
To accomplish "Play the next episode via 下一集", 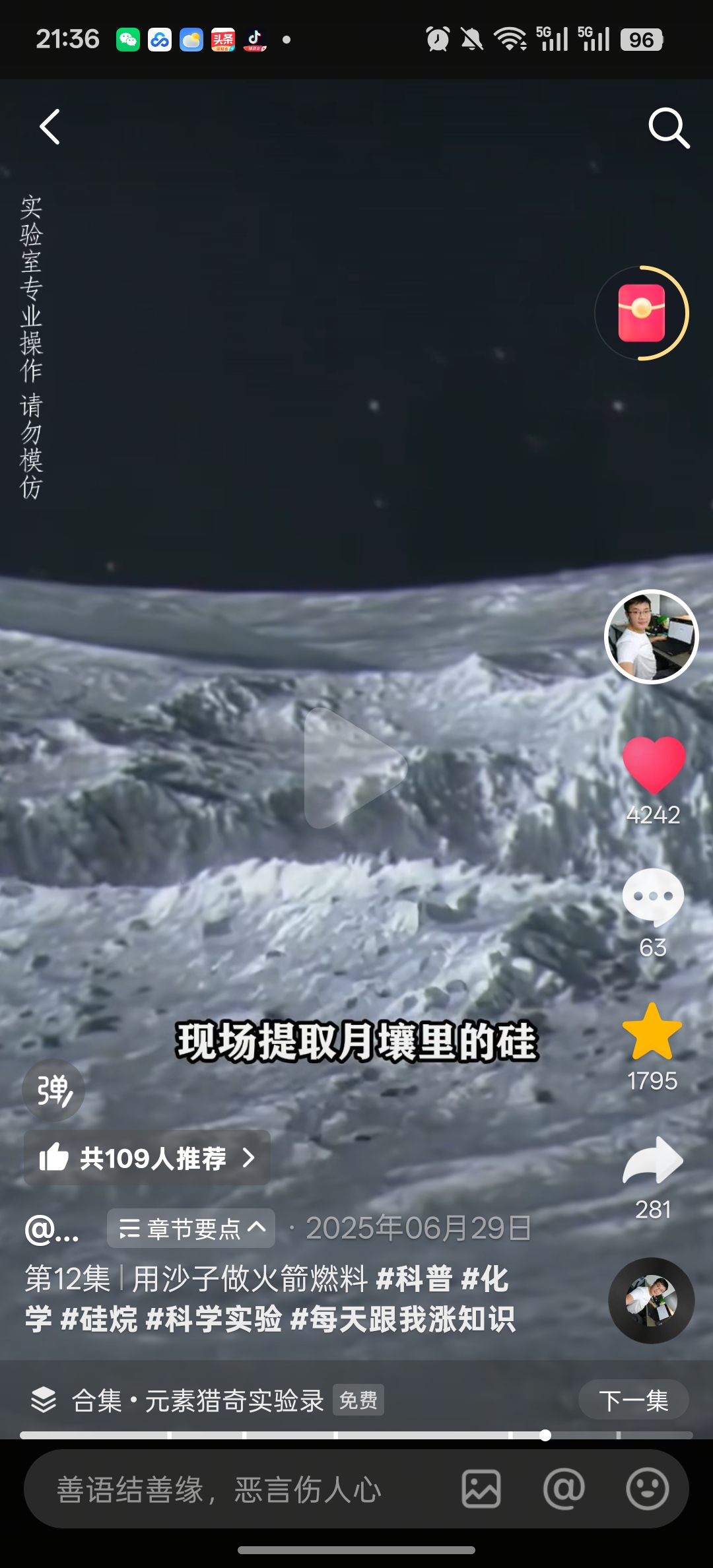I will pos(633,1400).
